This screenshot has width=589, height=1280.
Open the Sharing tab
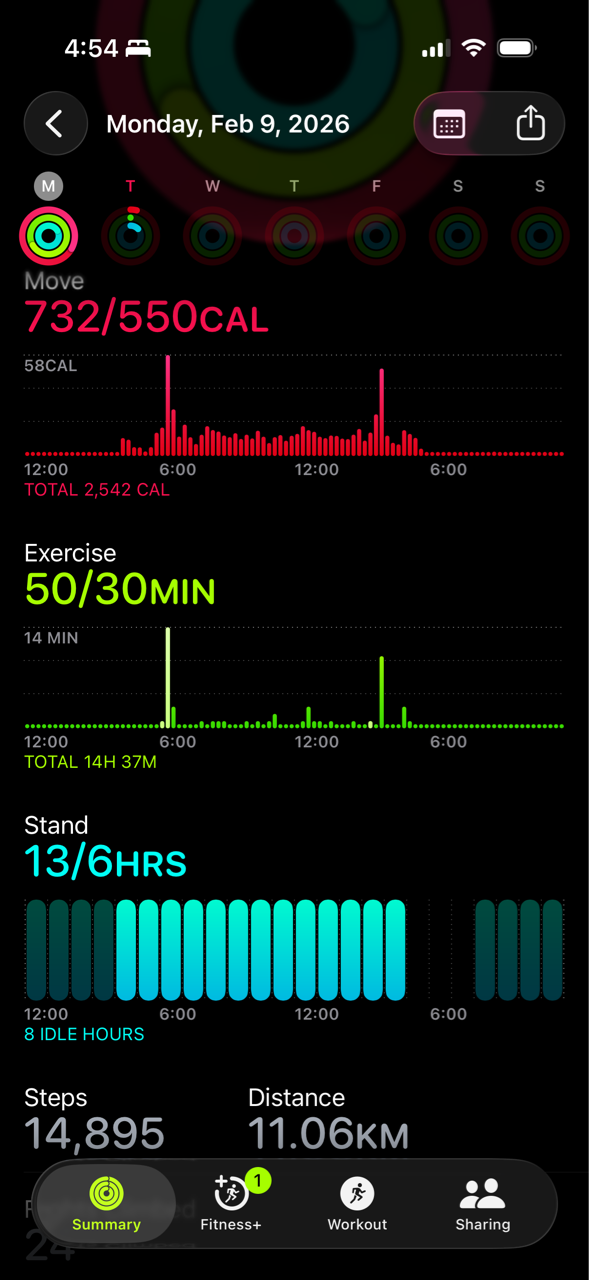(x=483, y=1204)
